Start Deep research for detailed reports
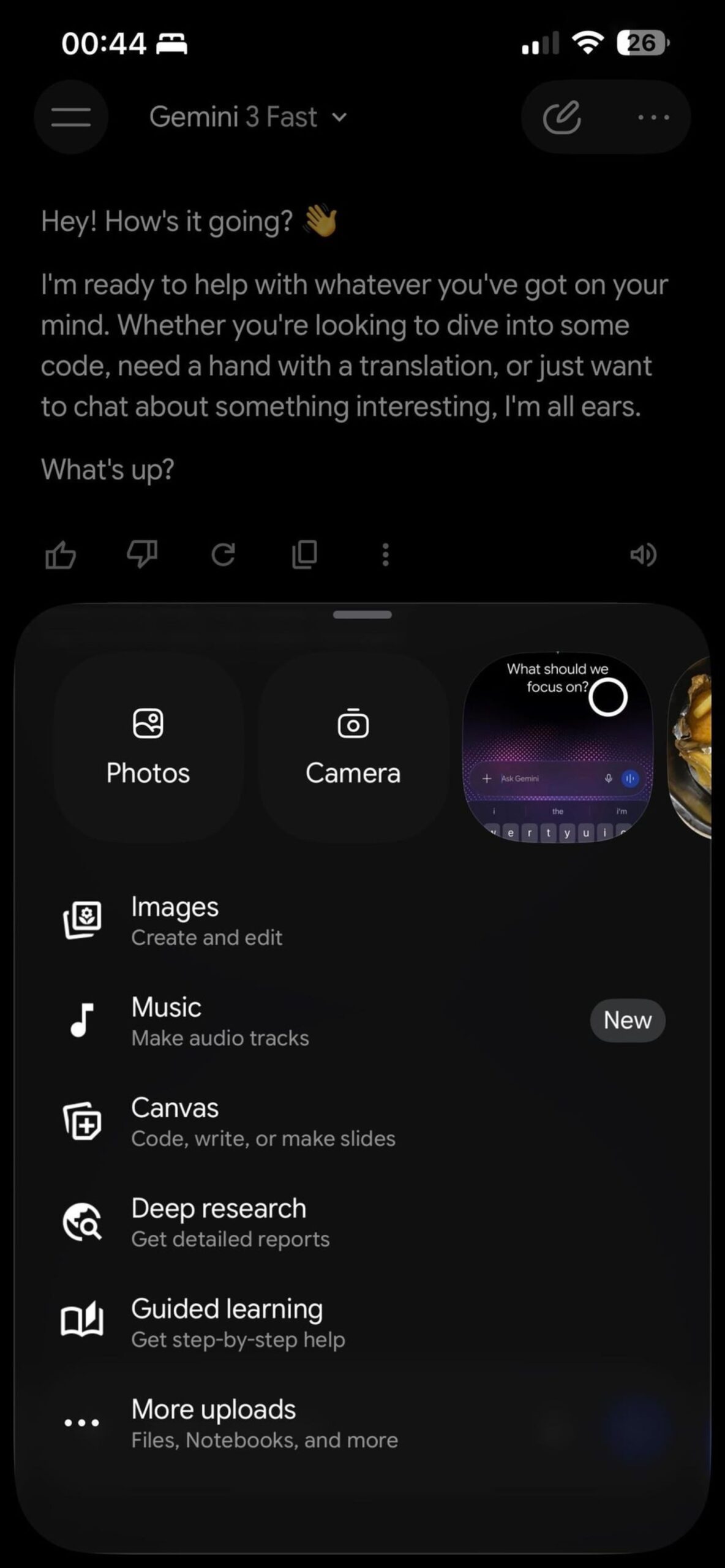725x1568 pixels. (362, 1223)
